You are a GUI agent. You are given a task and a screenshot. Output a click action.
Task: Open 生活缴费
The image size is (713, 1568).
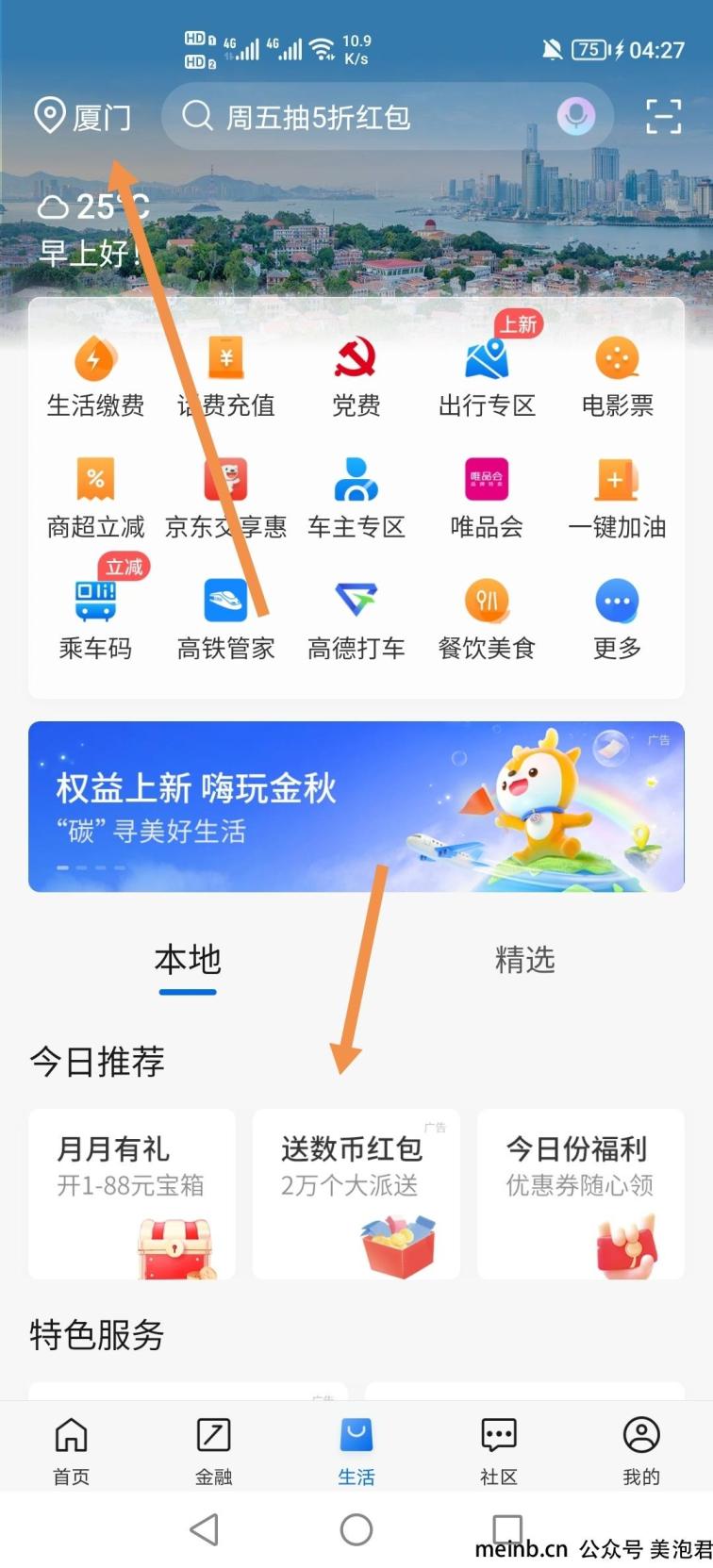point(95,377)
